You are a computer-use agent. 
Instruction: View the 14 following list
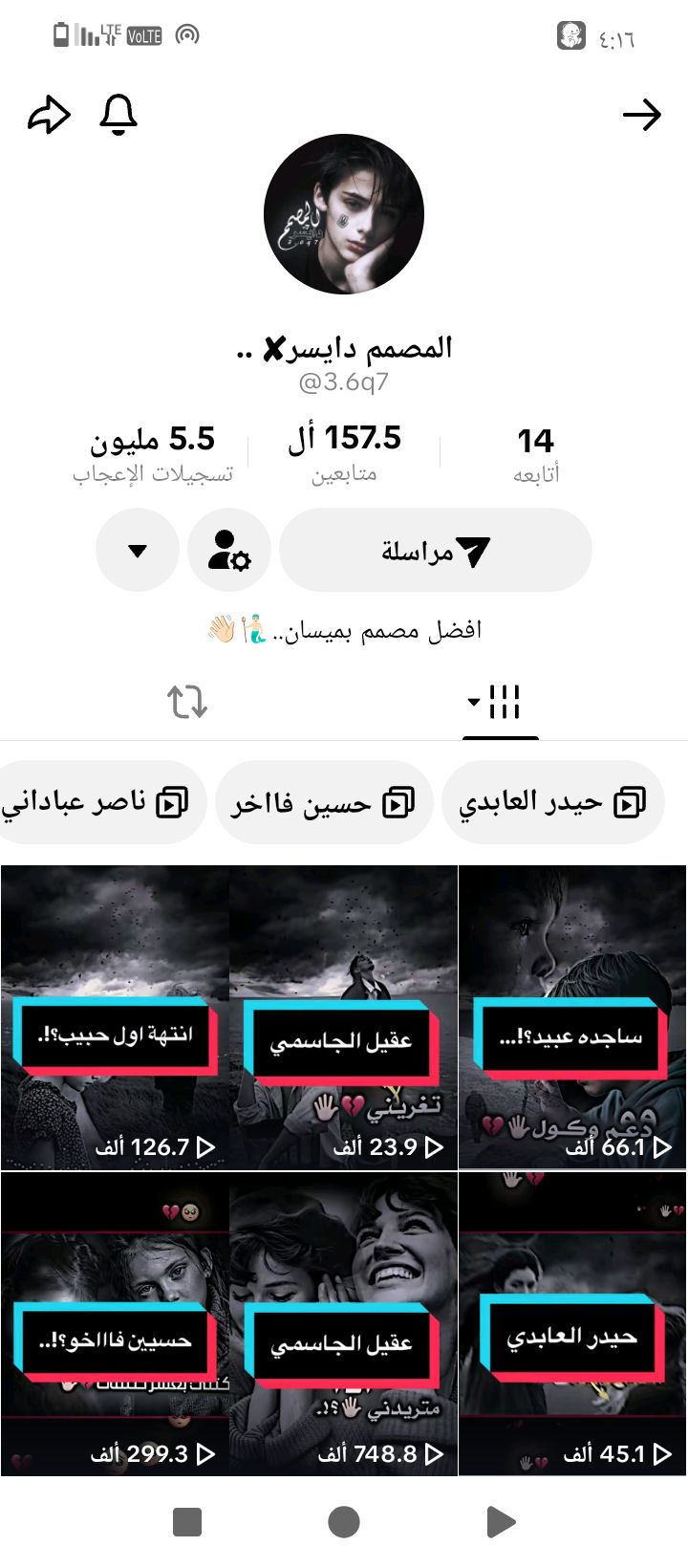535,453
